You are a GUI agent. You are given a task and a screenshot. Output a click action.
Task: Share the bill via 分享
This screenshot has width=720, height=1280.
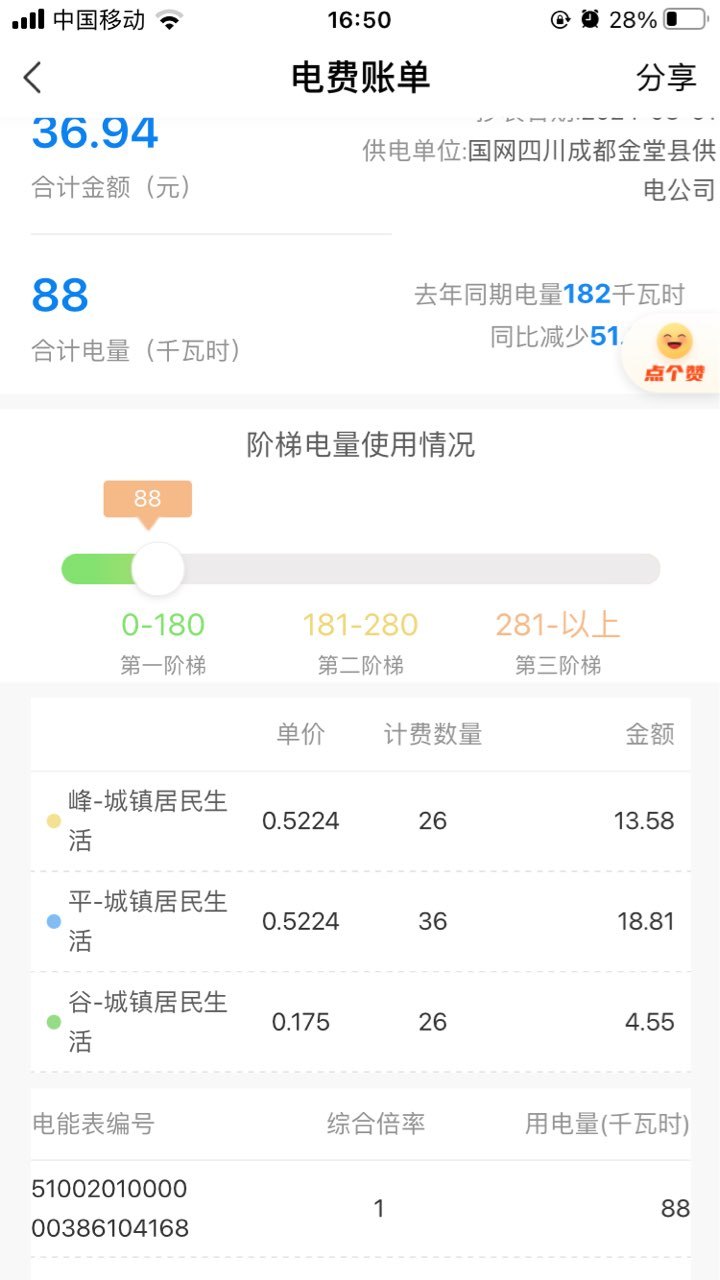(666, 77)
